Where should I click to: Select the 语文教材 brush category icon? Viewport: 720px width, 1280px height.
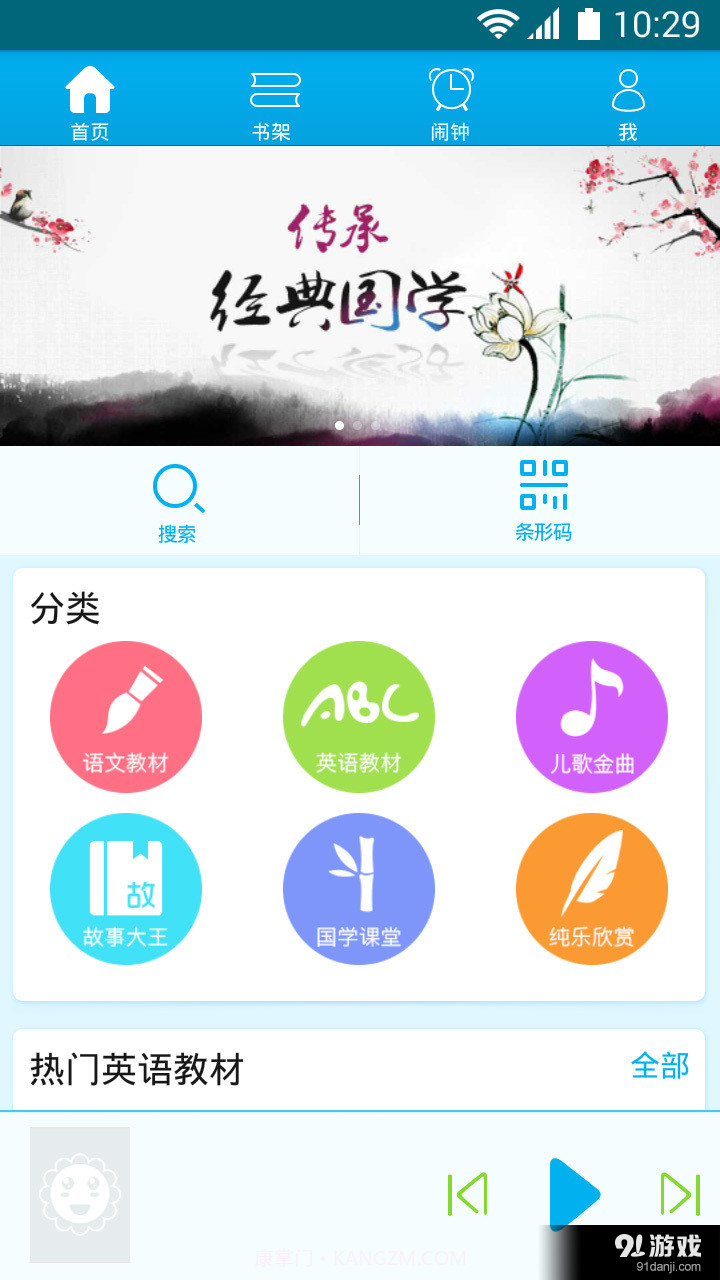(x=126, y=717)
